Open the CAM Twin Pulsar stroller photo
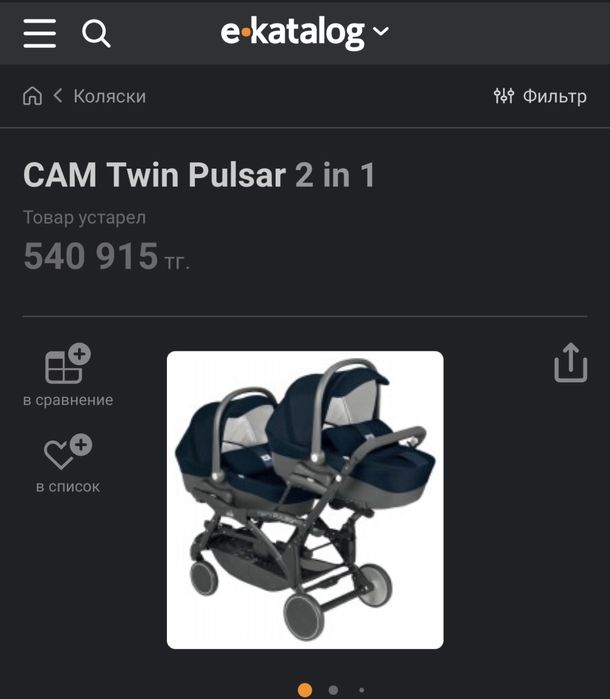 coord(305,499)
